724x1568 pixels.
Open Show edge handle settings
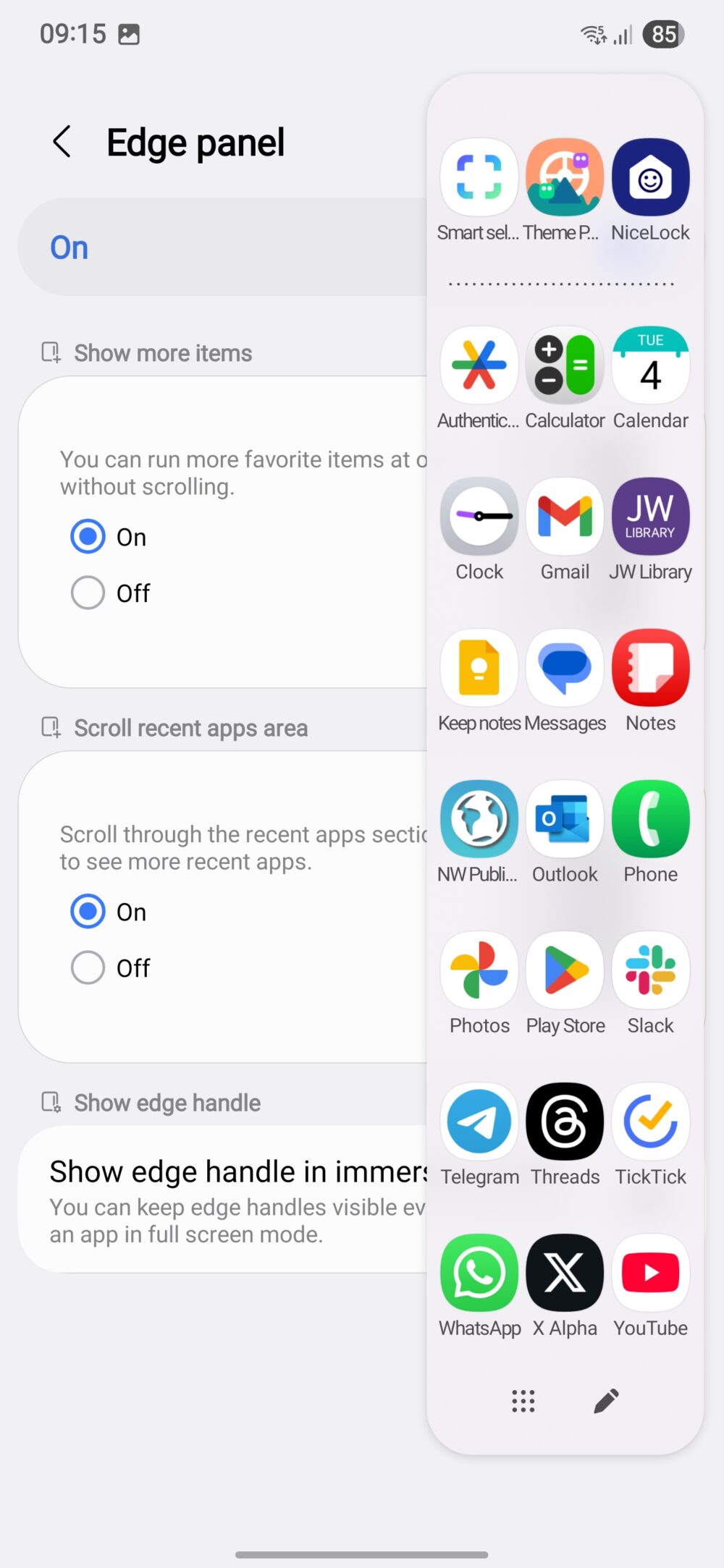[167, 1103]
